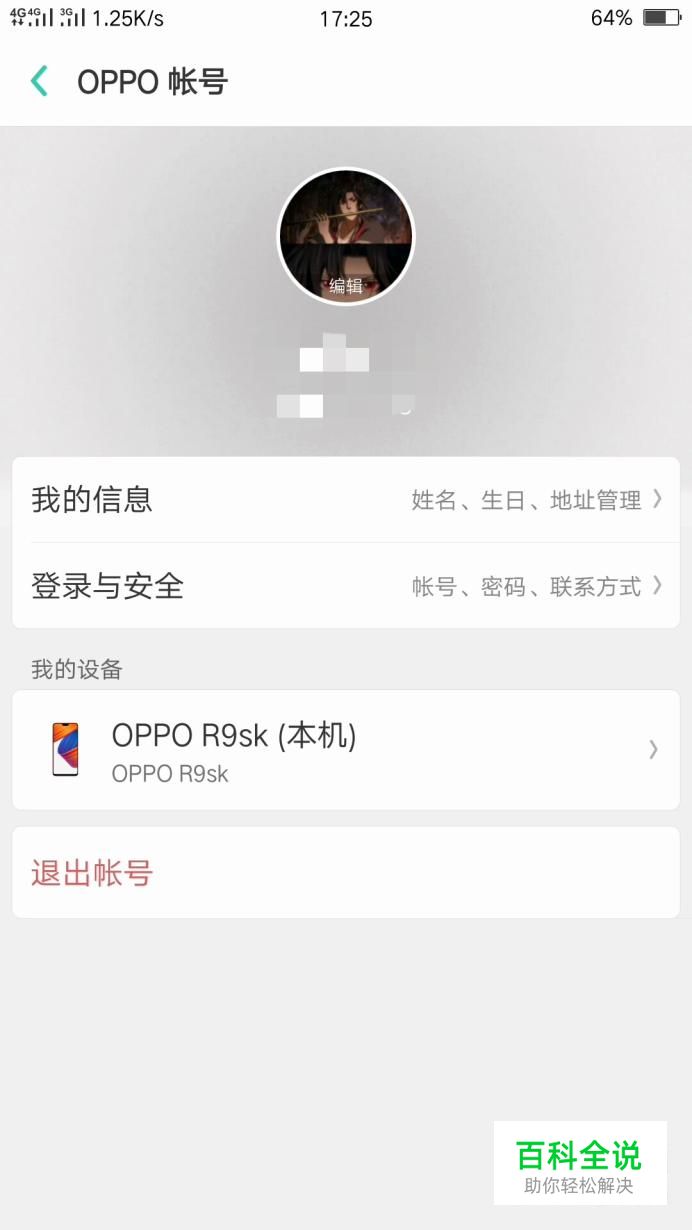Edit the profile avatar picture
The image size is (692, 1230).
click(346, 237)
